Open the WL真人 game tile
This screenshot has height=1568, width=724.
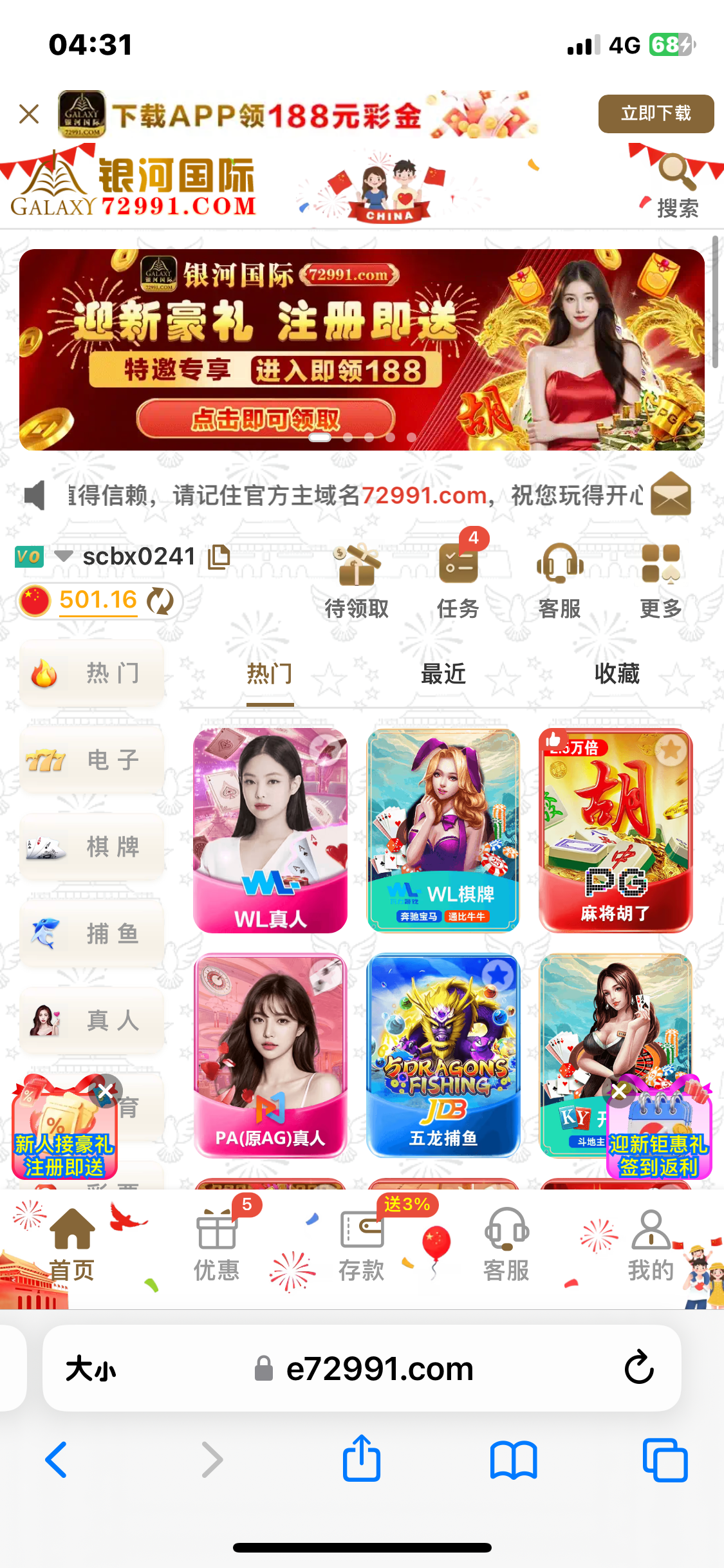pos(270,830)
